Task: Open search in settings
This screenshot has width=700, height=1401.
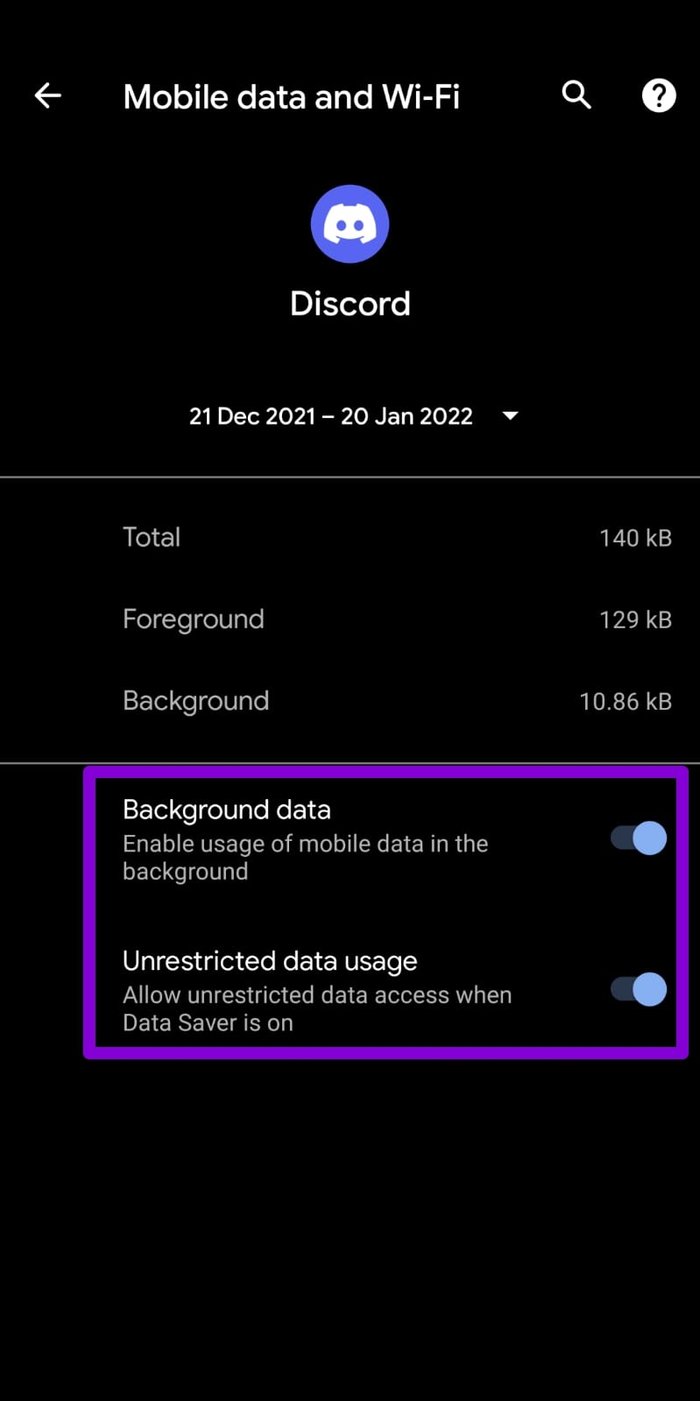Action: (x=577, y=96)
